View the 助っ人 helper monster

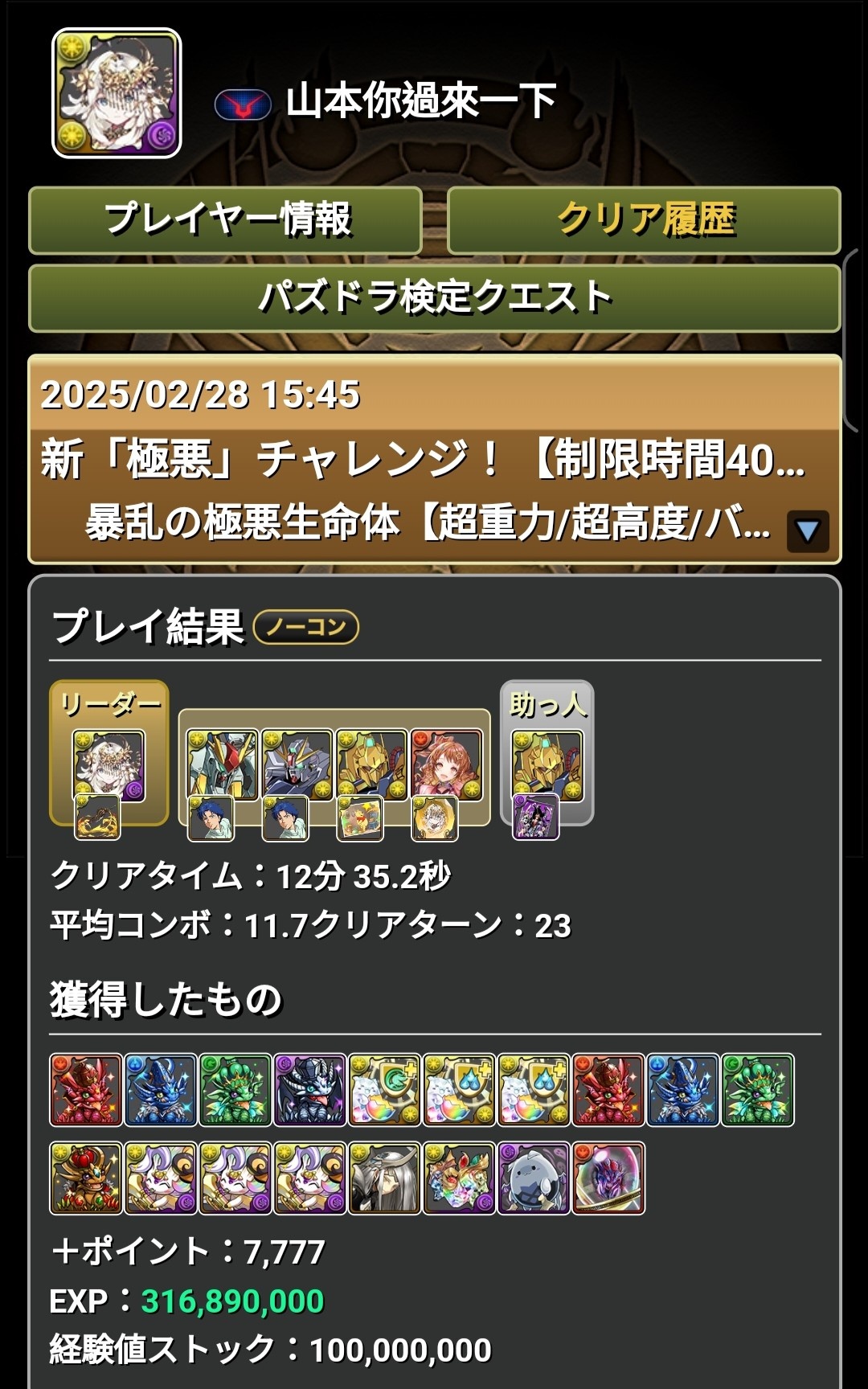(x=547, y=765)
